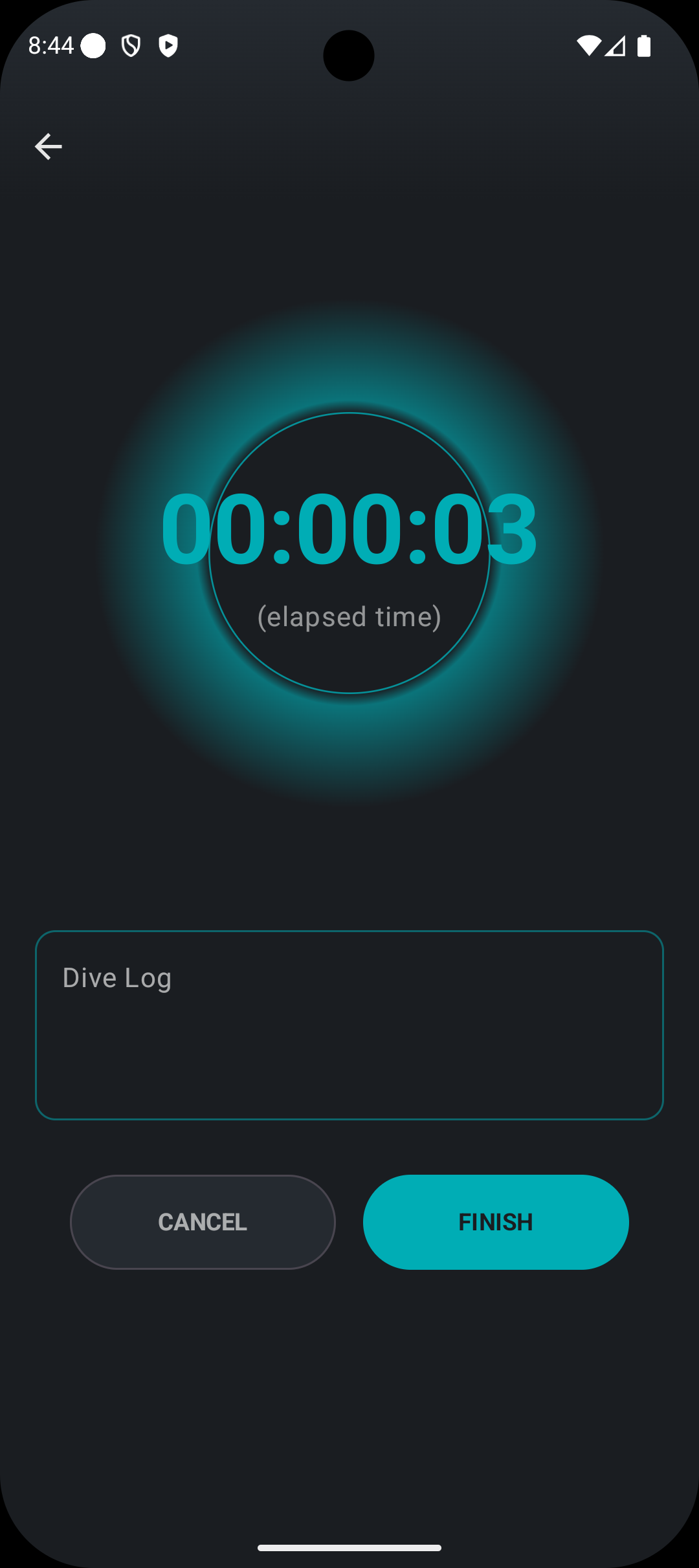Image resolution: width=699 pixels, height=1568 pixels.
Task: Tap the teal border of the Dive Log field
Action: click(349, 932)
